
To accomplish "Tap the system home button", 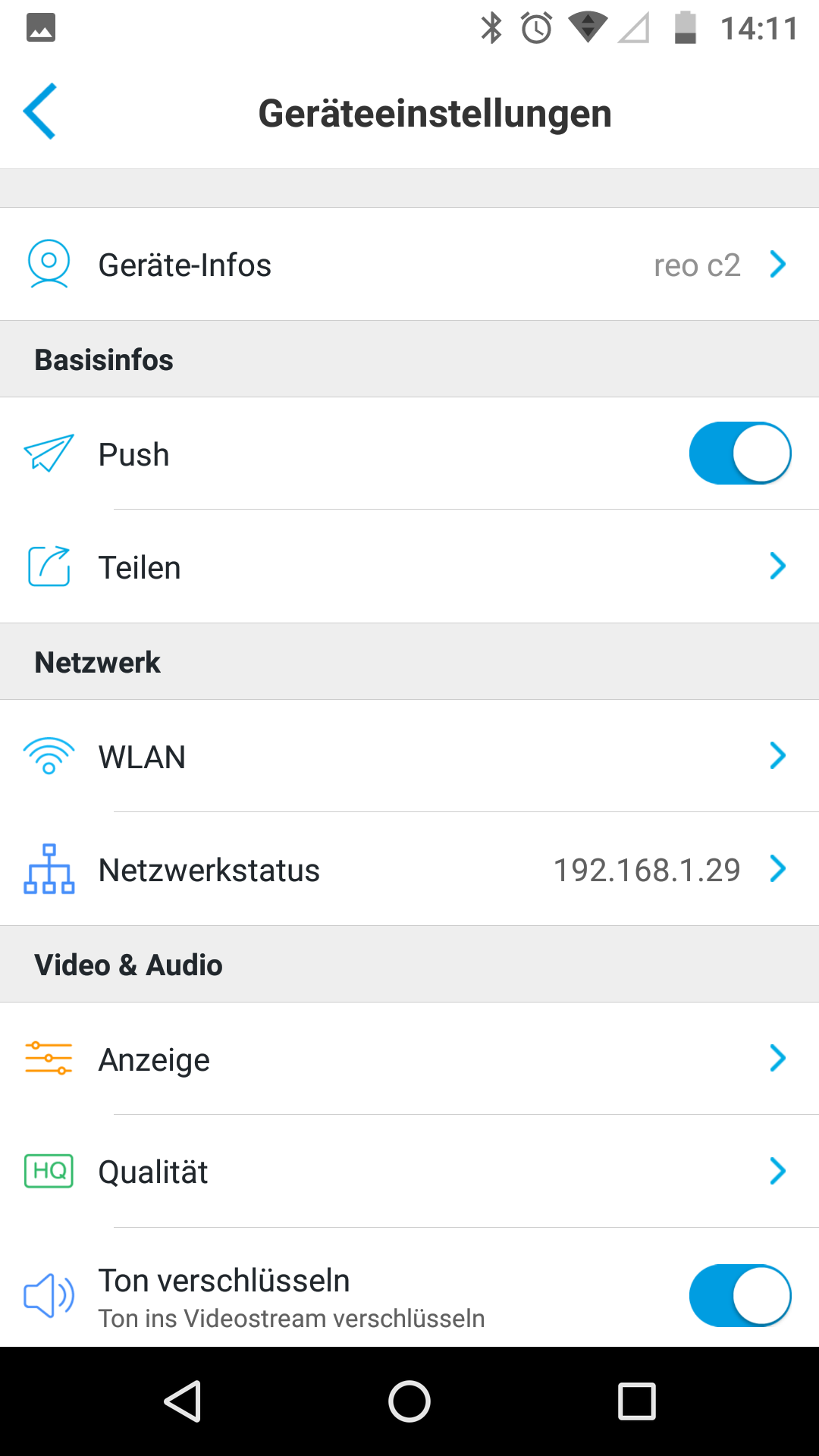I will (409, 1401).
